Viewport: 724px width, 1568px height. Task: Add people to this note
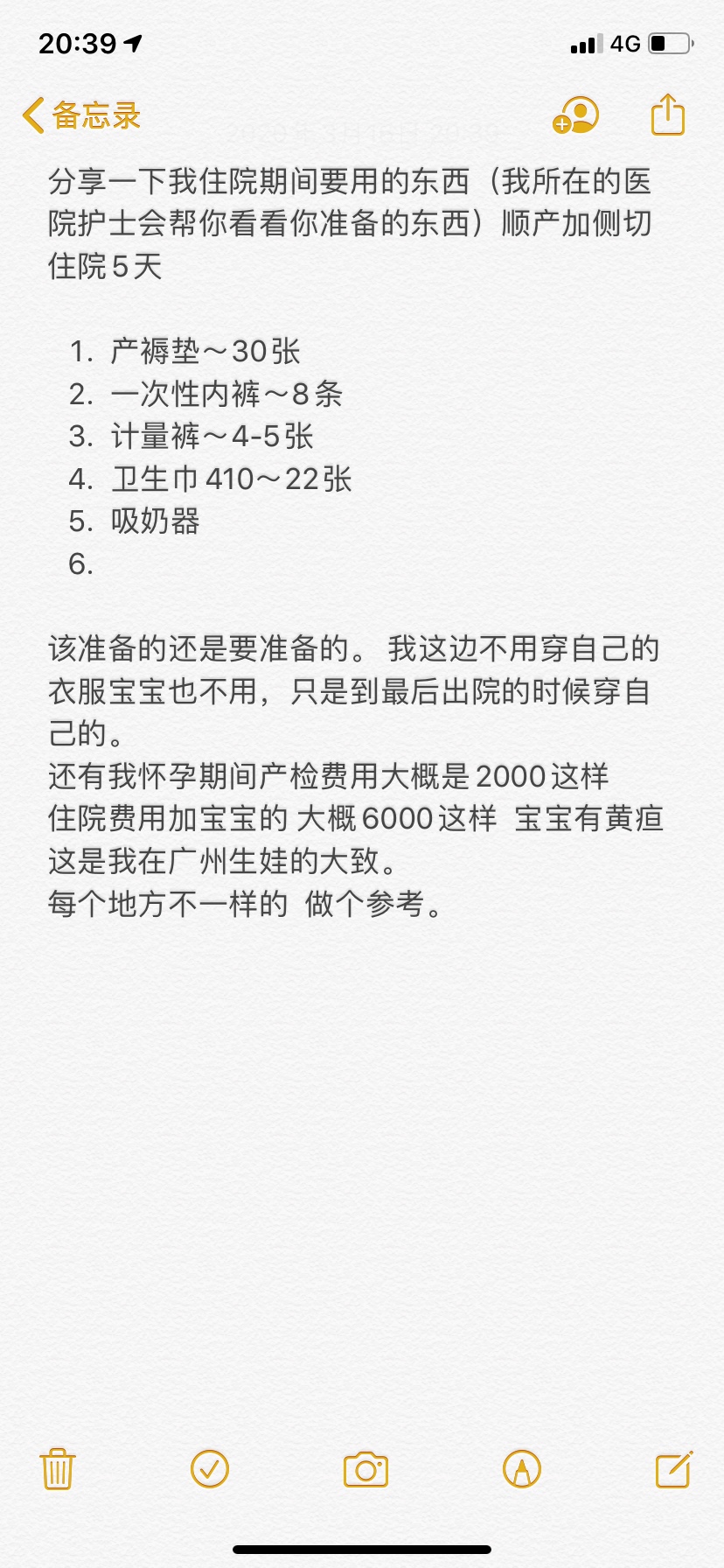(576, 115)
